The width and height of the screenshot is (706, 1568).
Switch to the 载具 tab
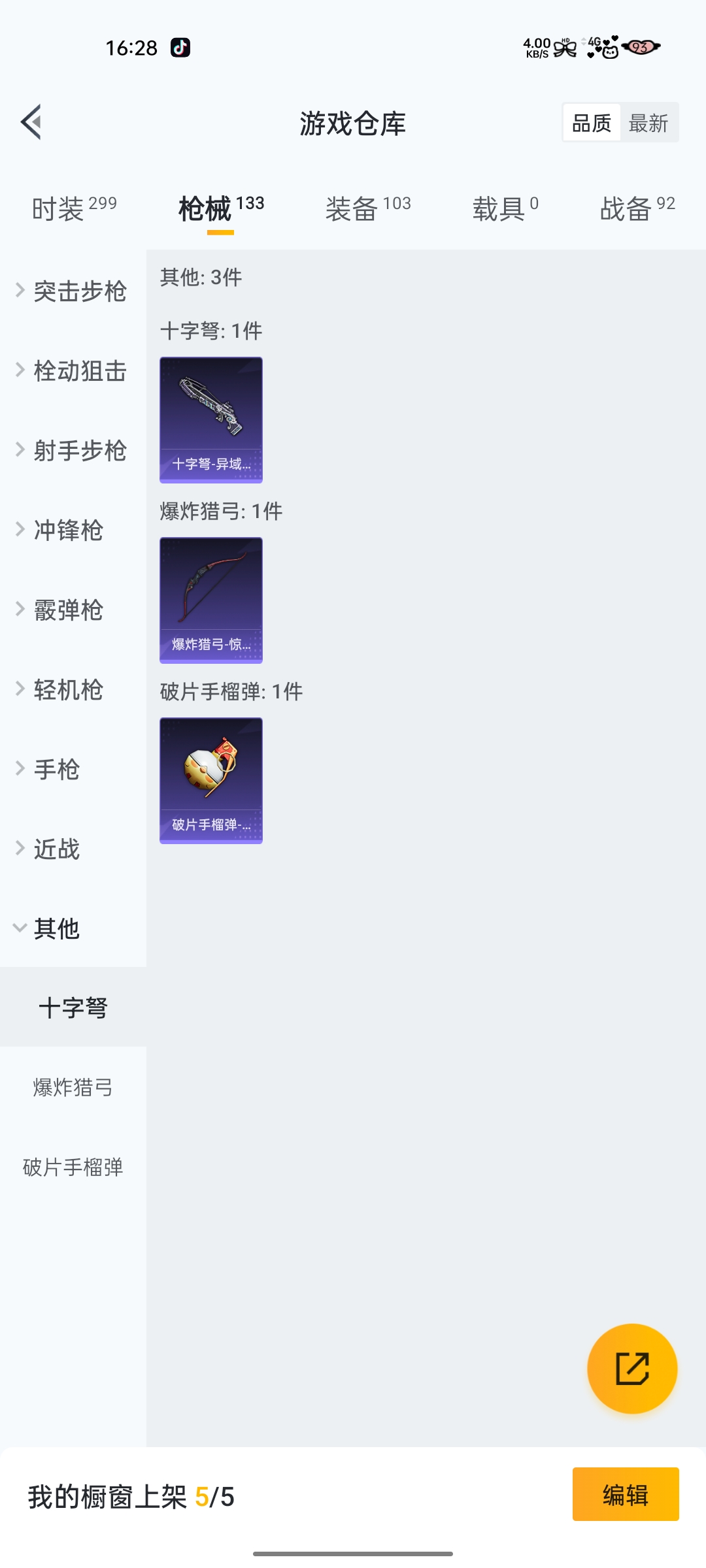(505, 209)
